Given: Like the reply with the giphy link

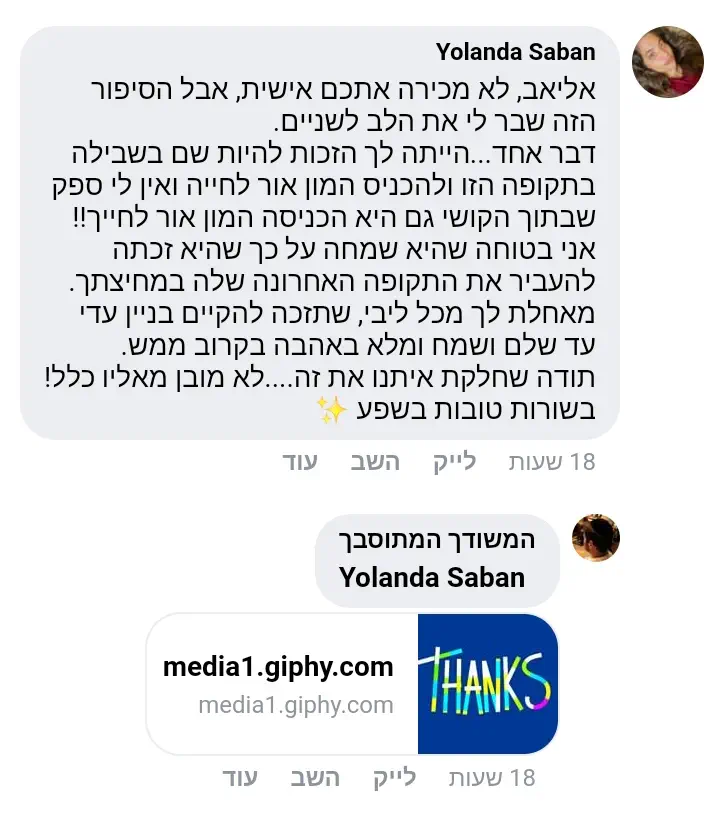Looking at the screenshot, I should tap(394, 778).
